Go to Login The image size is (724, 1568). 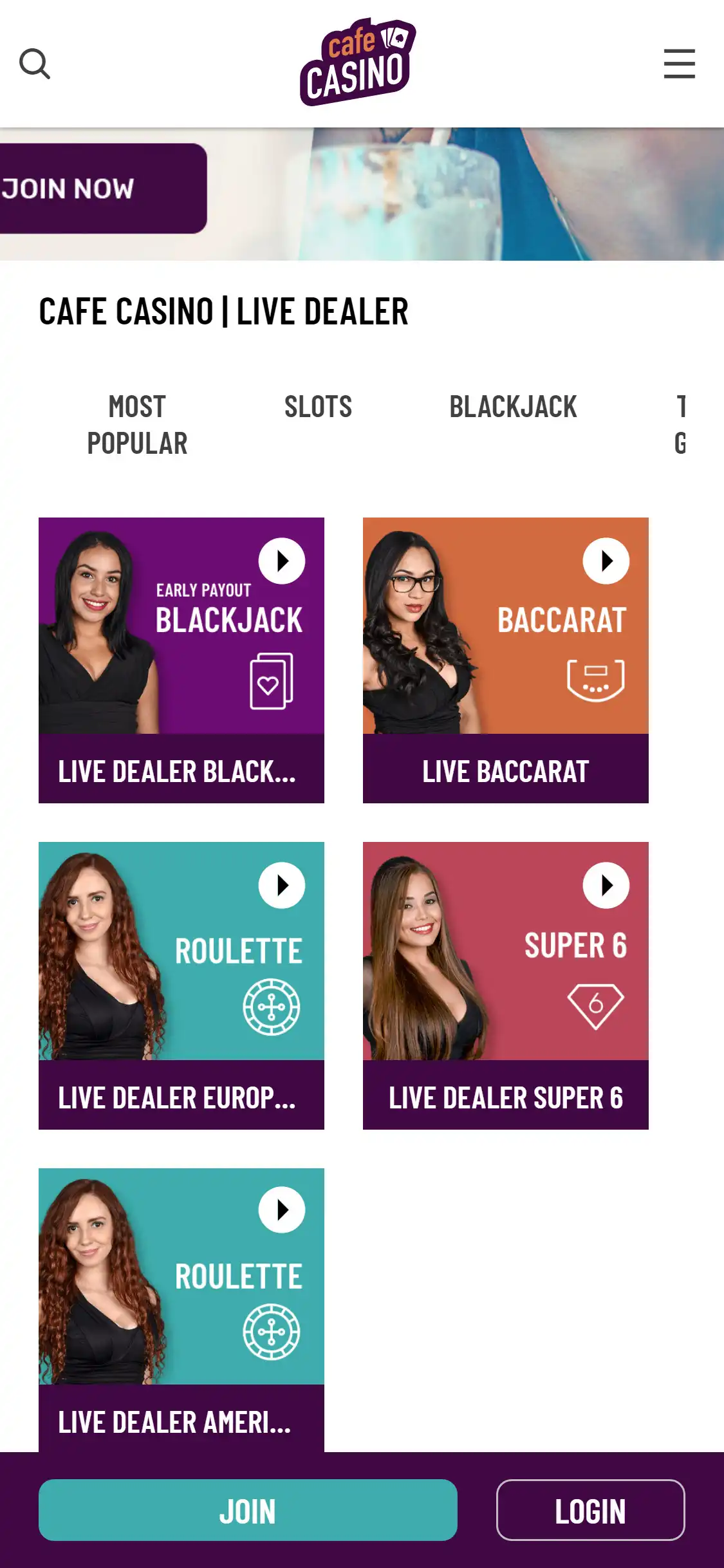pos(590,1510)
